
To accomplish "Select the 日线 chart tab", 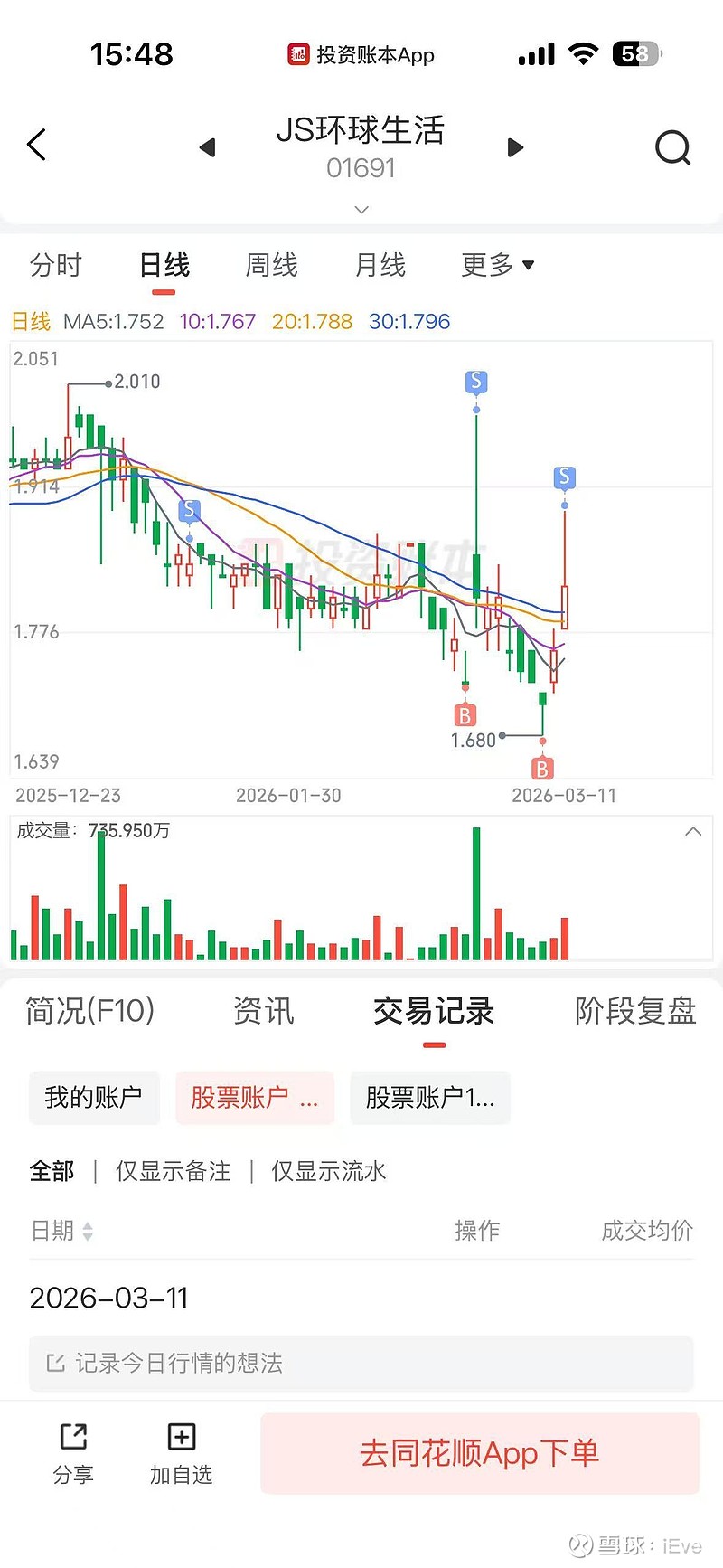I will coord(164,265).
